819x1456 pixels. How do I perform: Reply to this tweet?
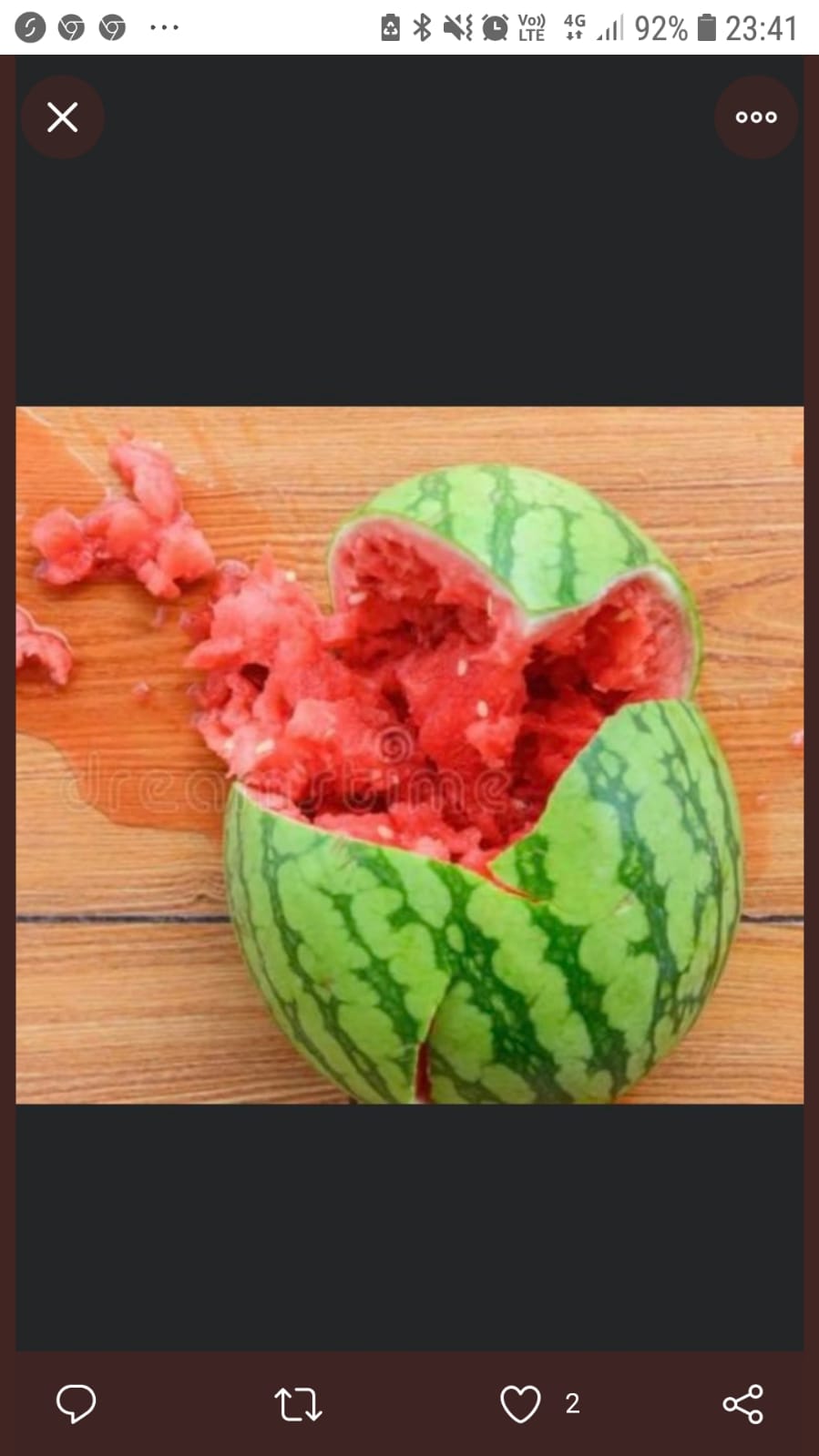pyautogui.click(x=76, y=1403)
